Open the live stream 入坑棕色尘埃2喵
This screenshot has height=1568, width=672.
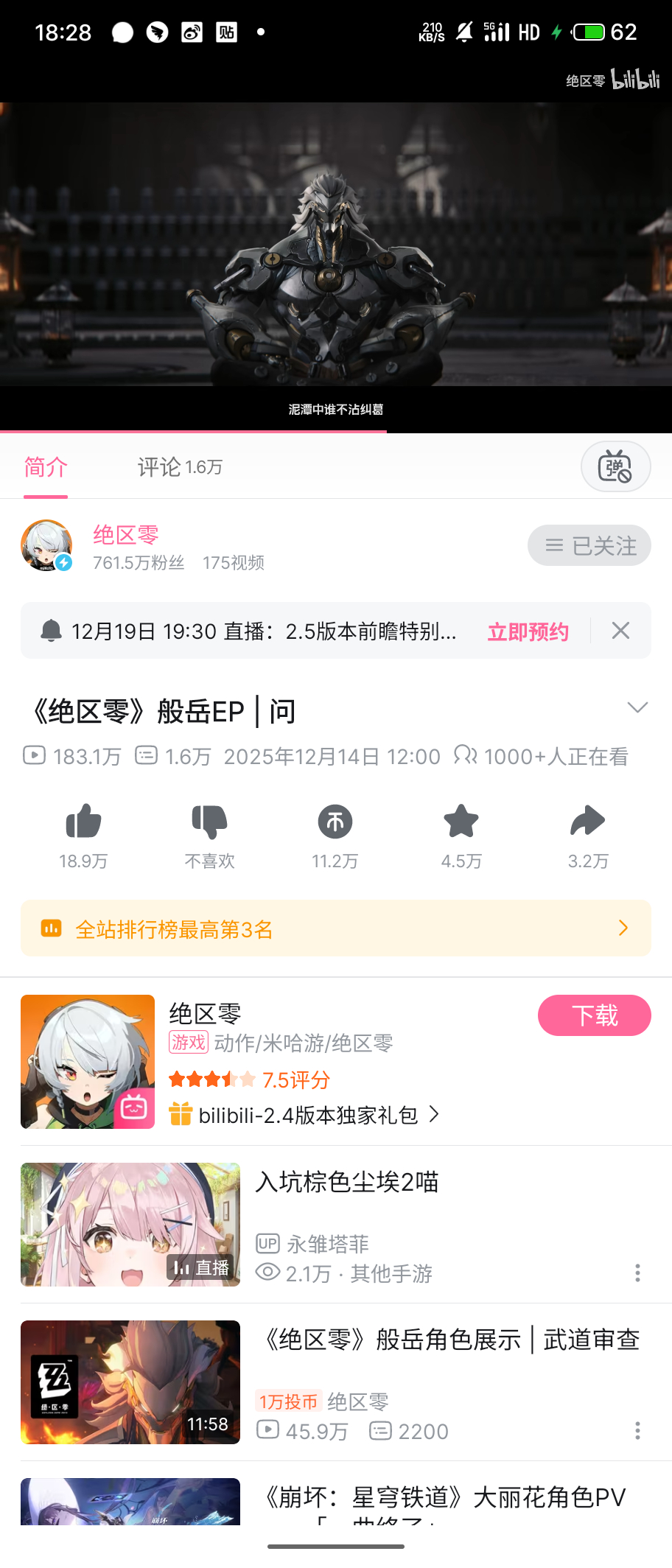pyautogui.click(x=346, y=1183)
